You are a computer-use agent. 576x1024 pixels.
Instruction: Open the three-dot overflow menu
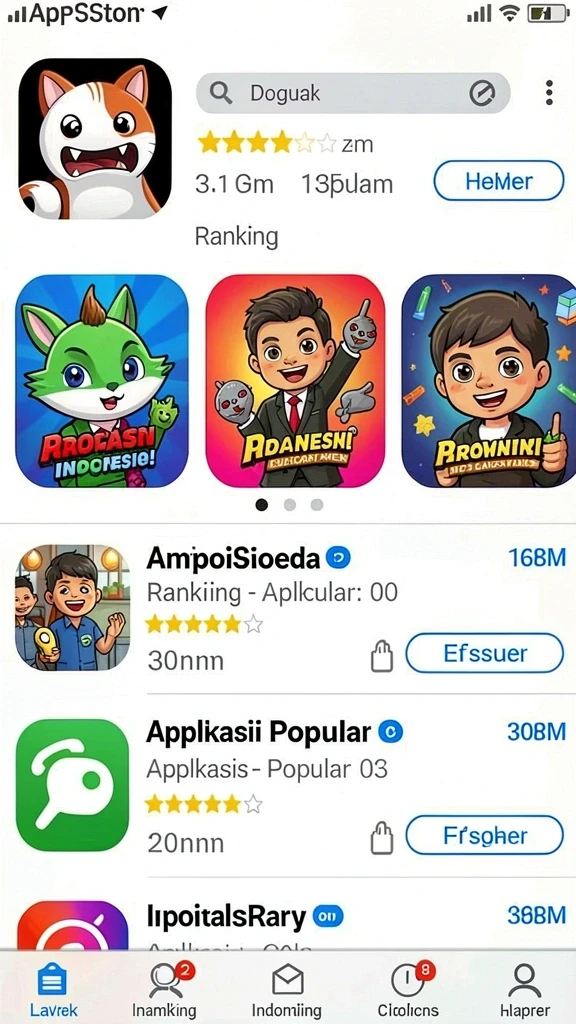tap(549, 93)
